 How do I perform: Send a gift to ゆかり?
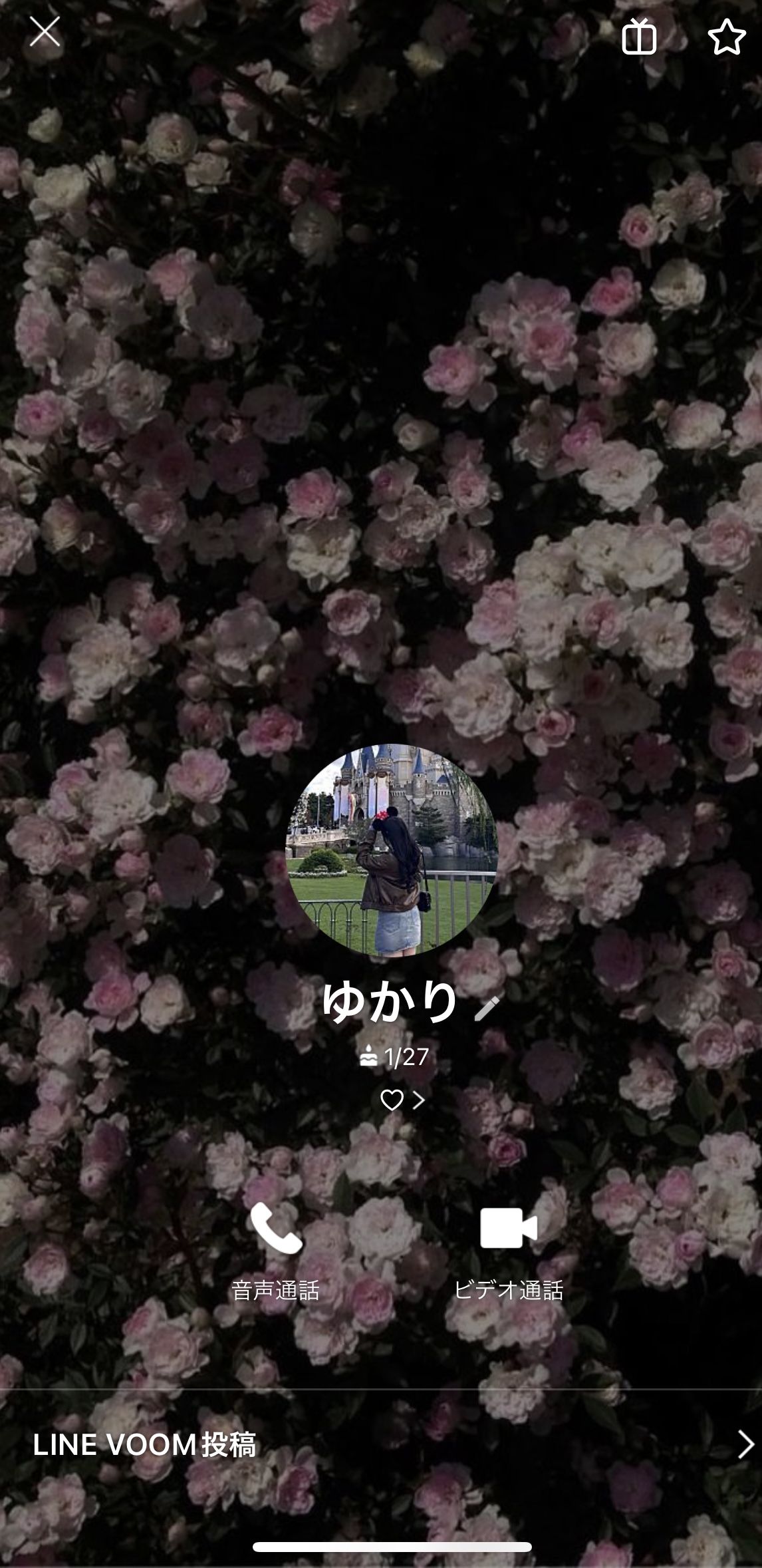pos(639,36)
